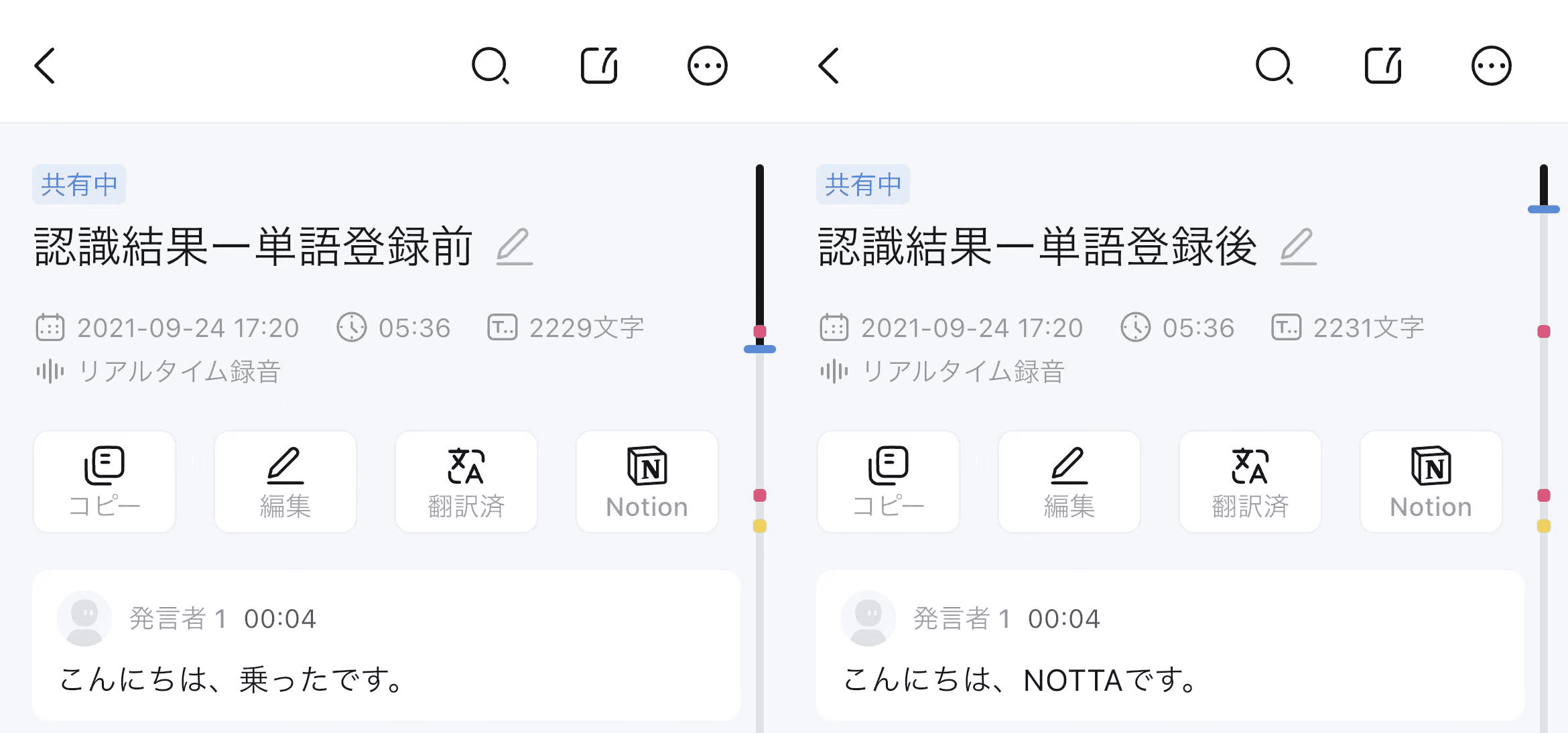This screenshot has height=733, width=1568.
Task: Tap コピー under the 2231文字 recording
Action: point(889,481)
